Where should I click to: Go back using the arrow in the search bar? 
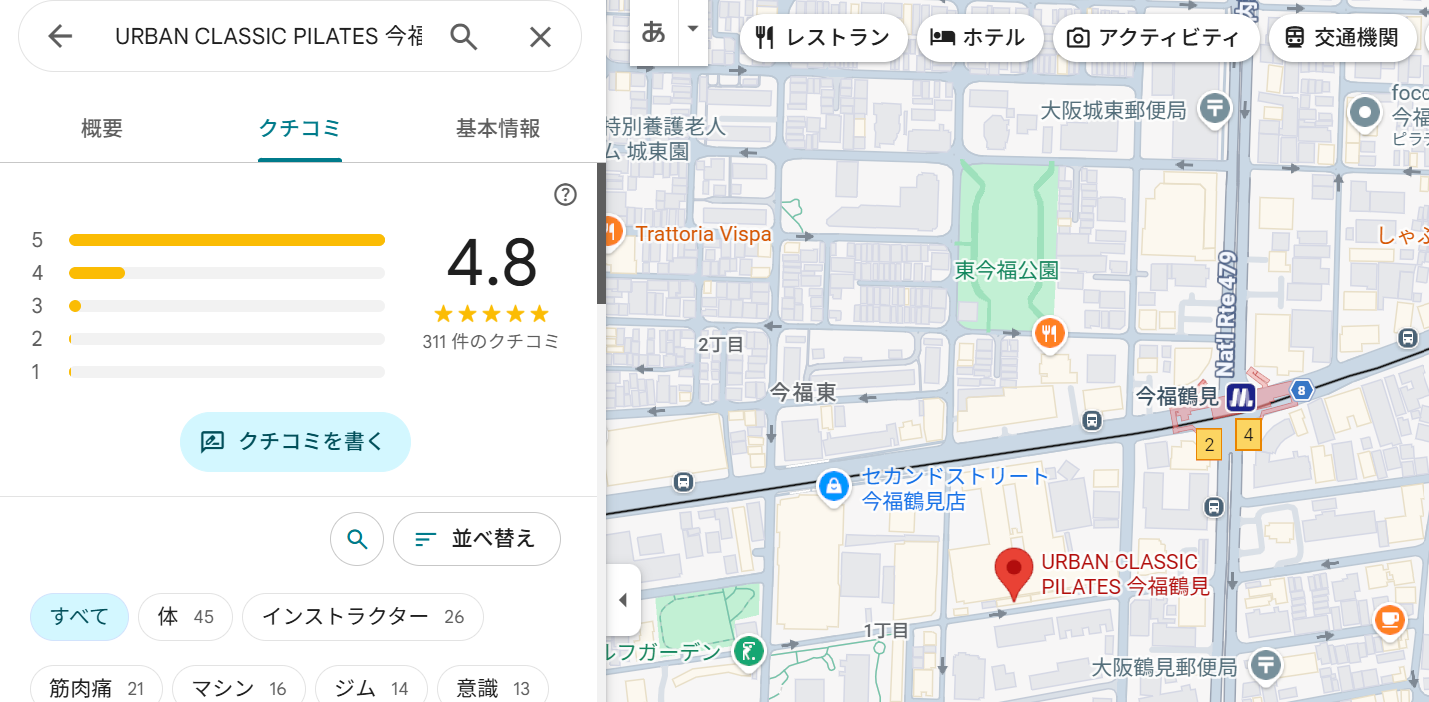coord(60,37)
